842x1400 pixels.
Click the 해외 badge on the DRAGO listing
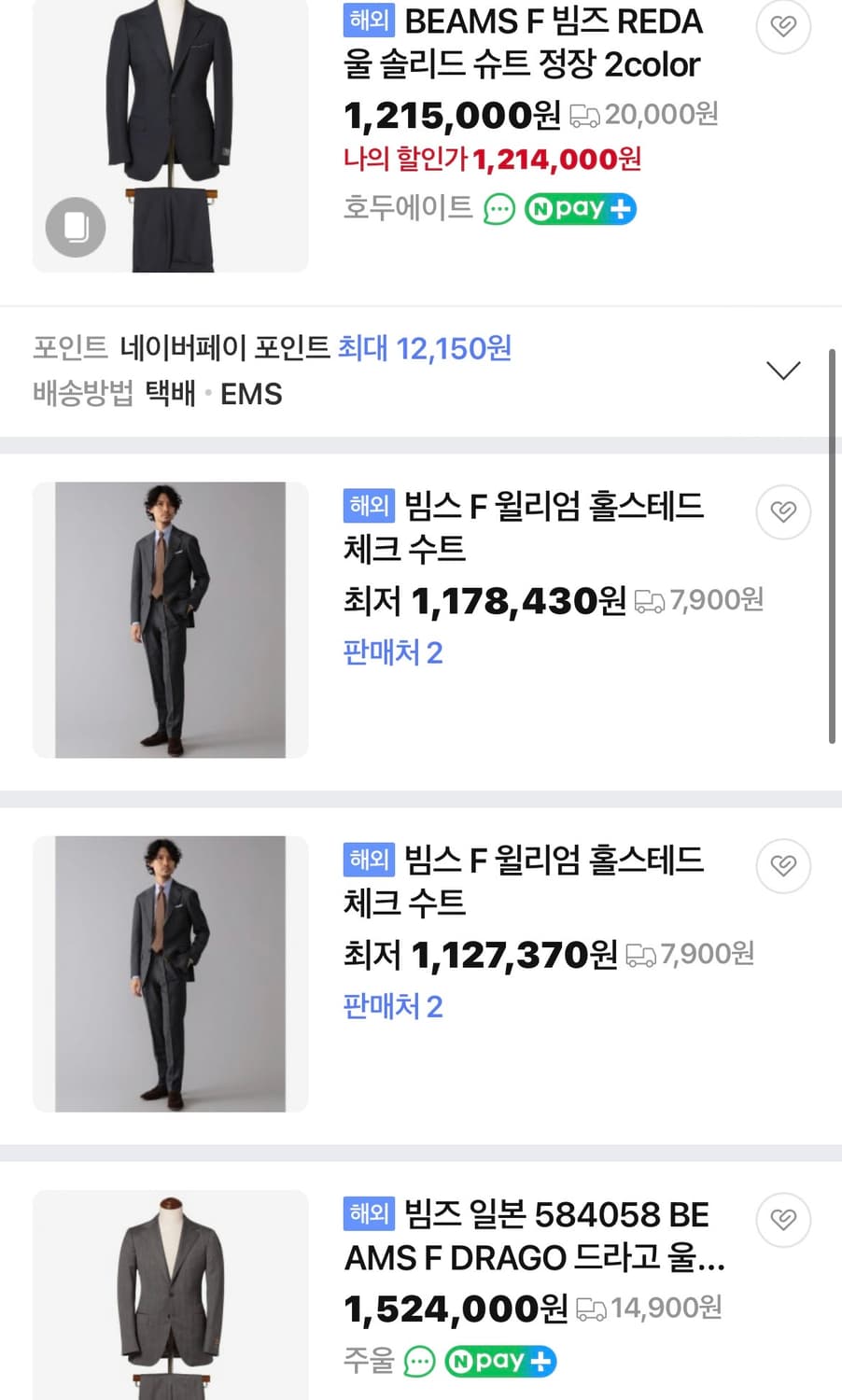point(367,1215)
